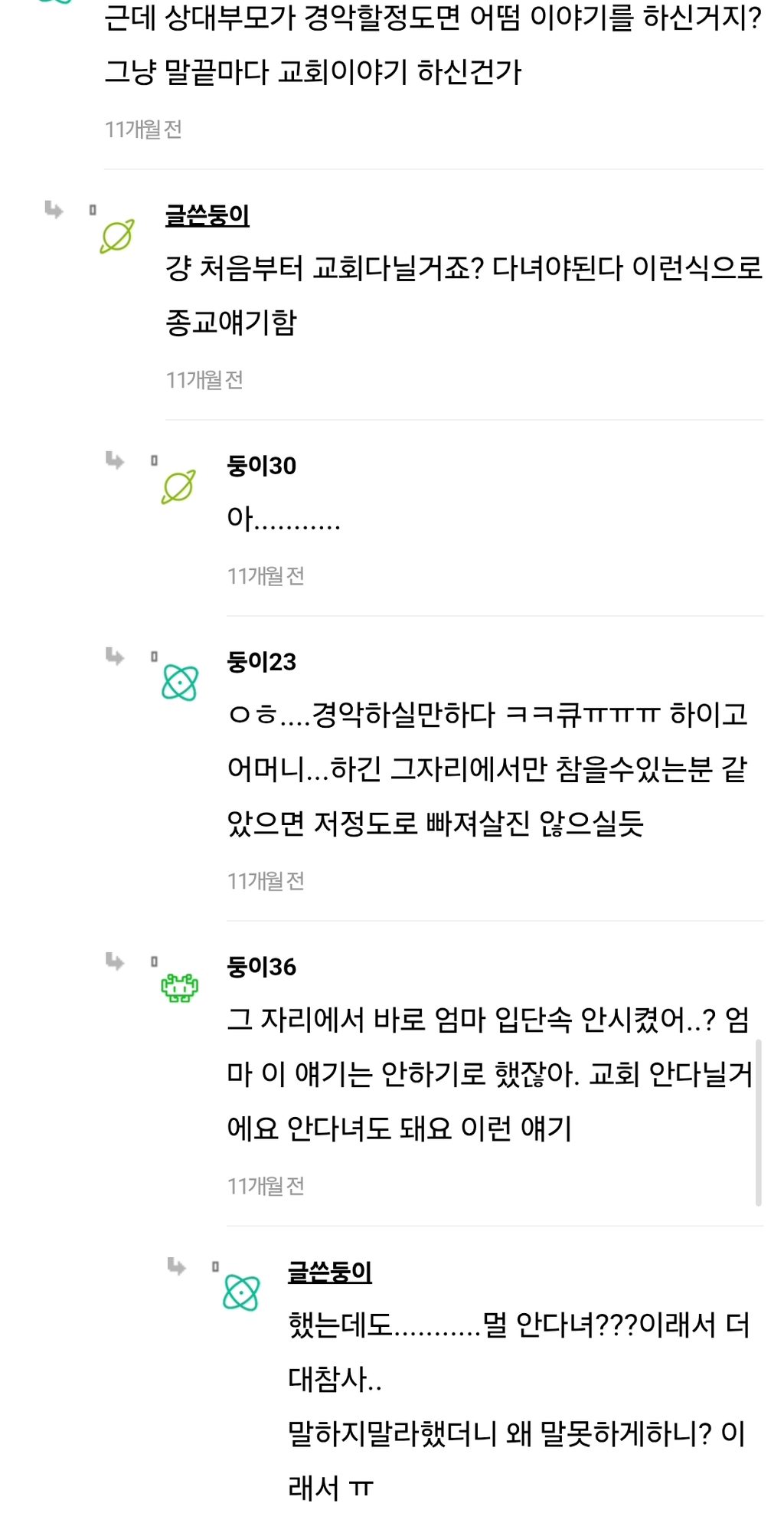Open the 글쓴둥이 name above 했는데도 reply
Screen dimensions: 784x1523
tap(330, 1272)
